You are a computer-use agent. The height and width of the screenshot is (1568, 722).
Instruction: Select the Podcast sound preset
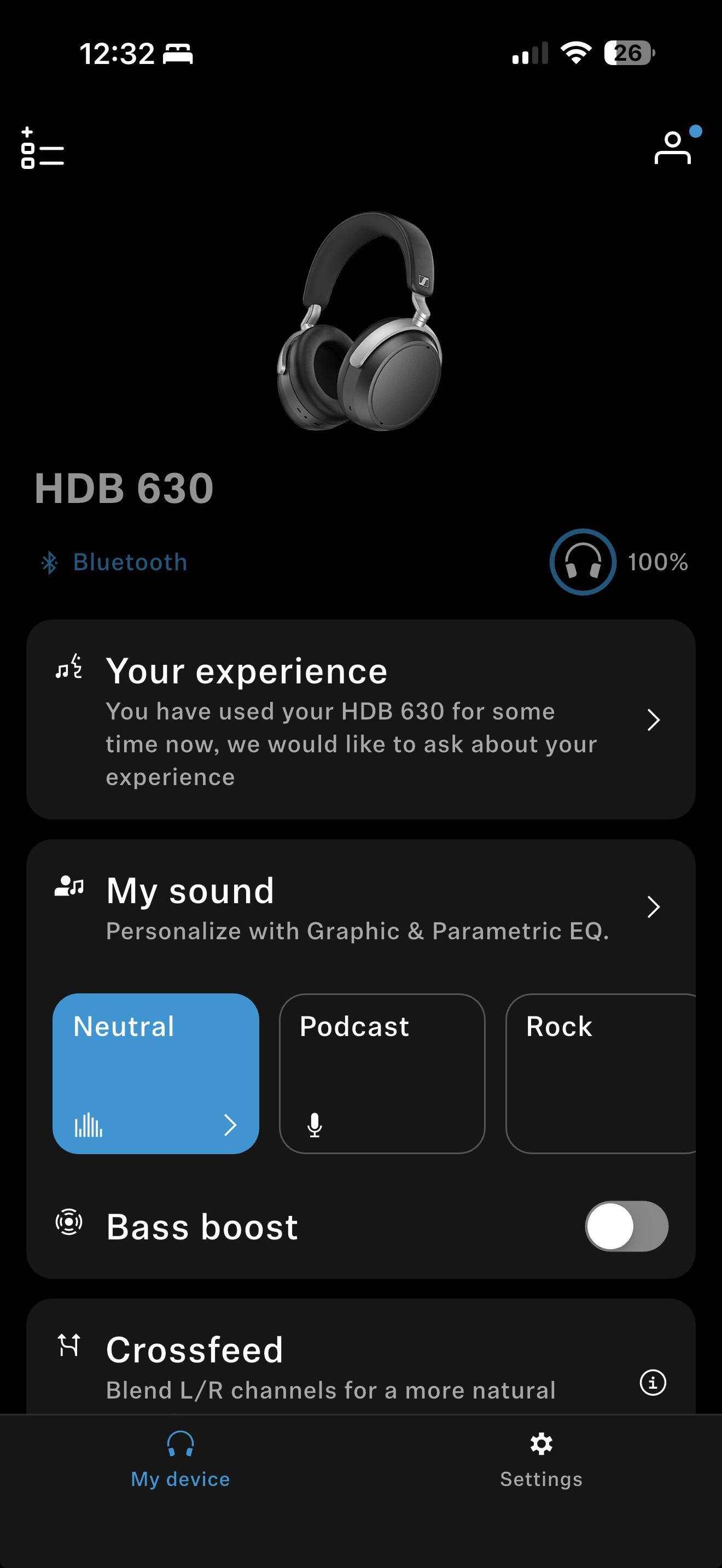pos(382,1073)
